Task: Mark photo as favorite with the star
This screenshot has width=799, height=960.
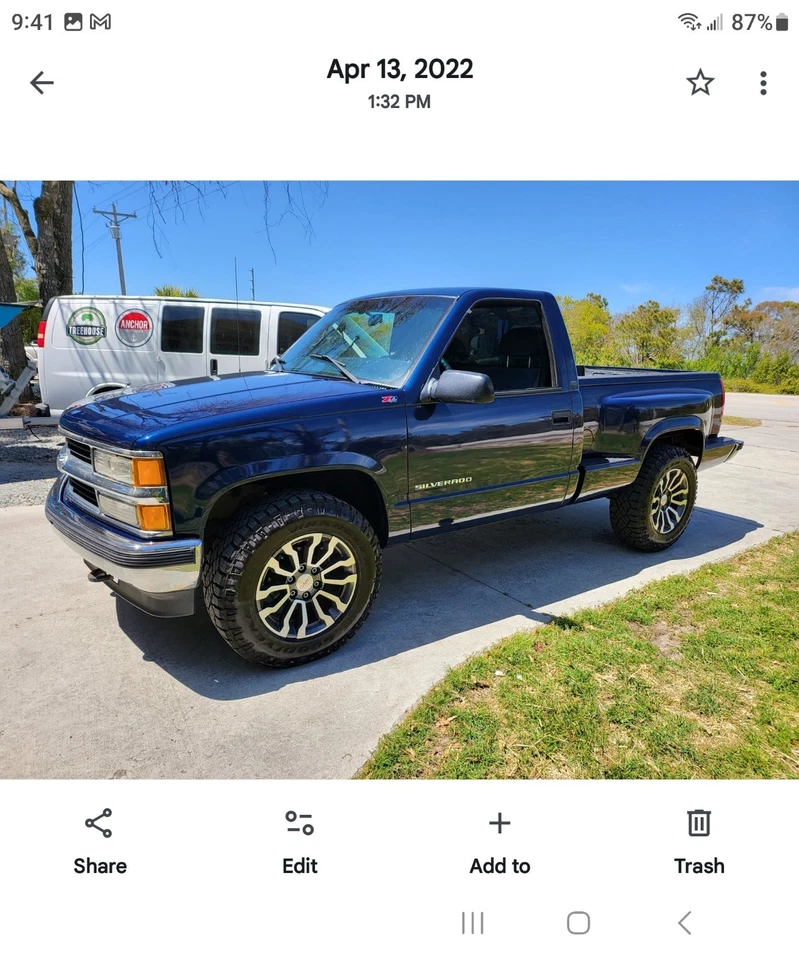Action: (x=700, y=82)
